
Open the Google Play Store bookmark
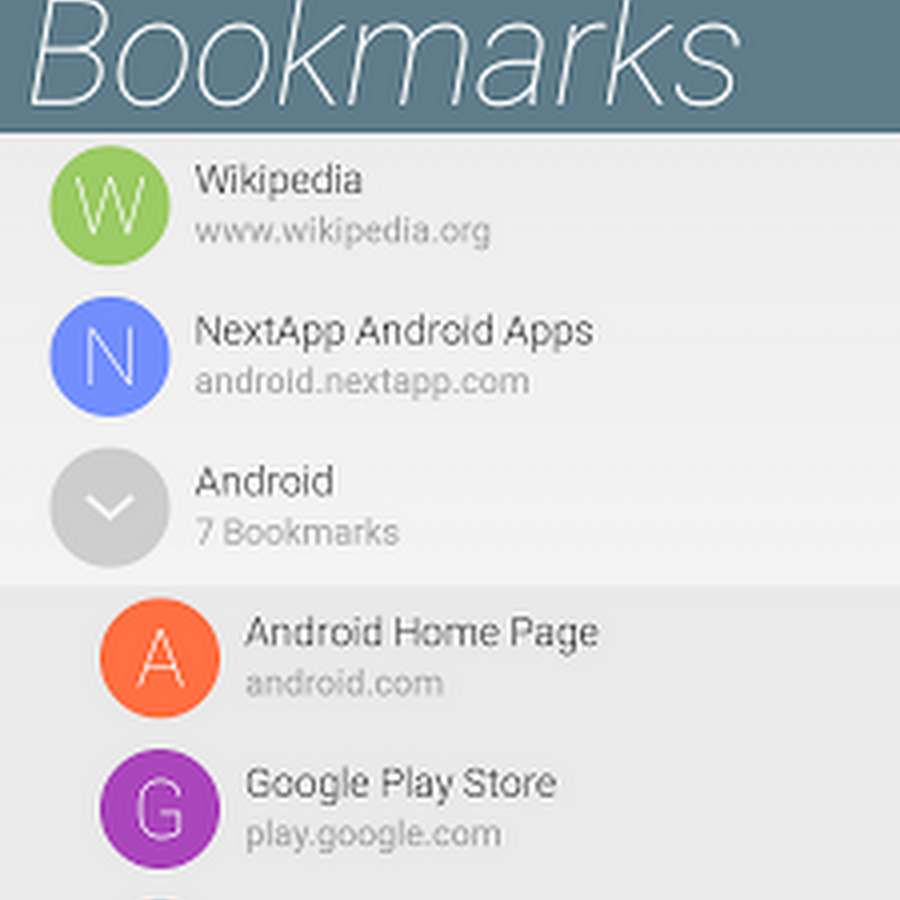point(400,808)
